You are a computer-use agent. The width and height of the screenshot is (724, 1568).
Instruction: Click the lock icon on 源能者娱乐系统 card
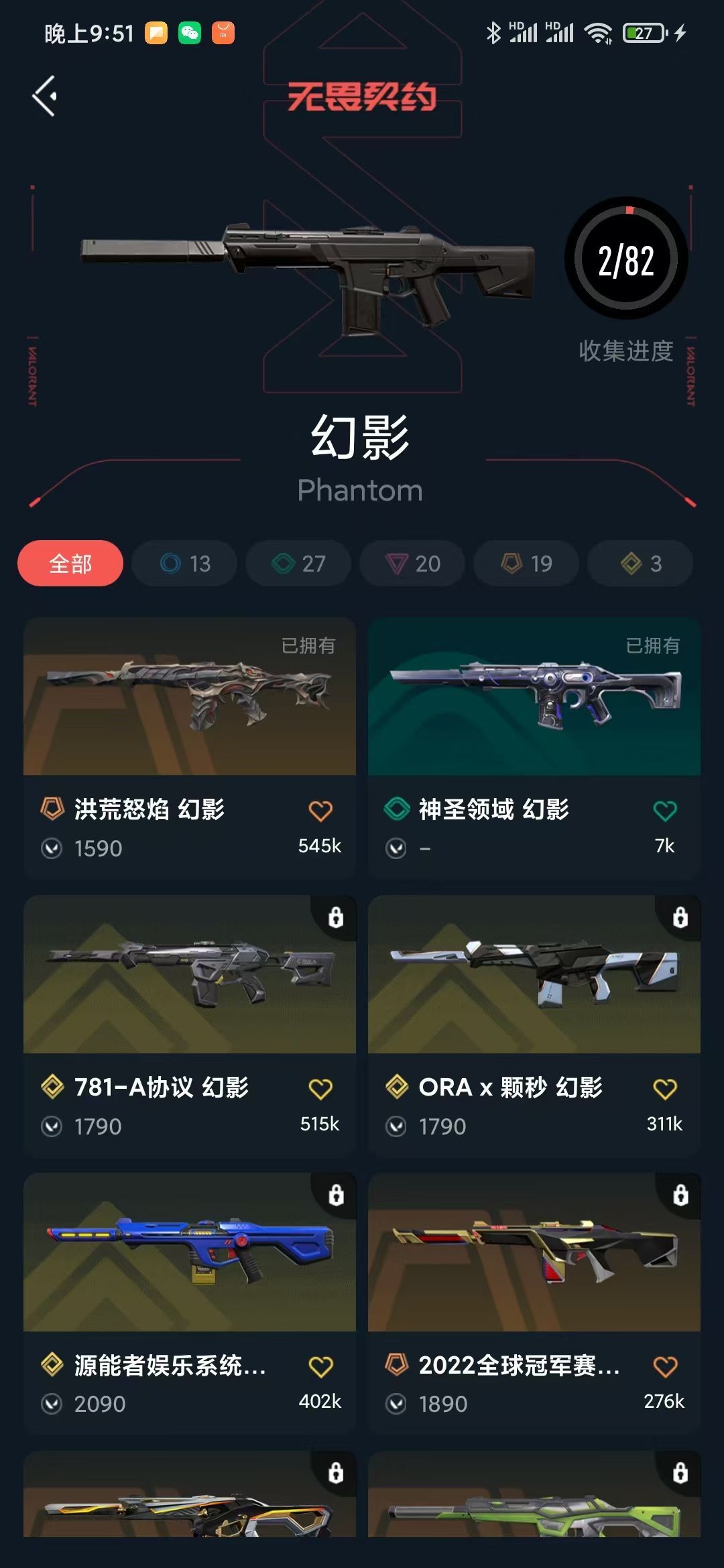335,1196
